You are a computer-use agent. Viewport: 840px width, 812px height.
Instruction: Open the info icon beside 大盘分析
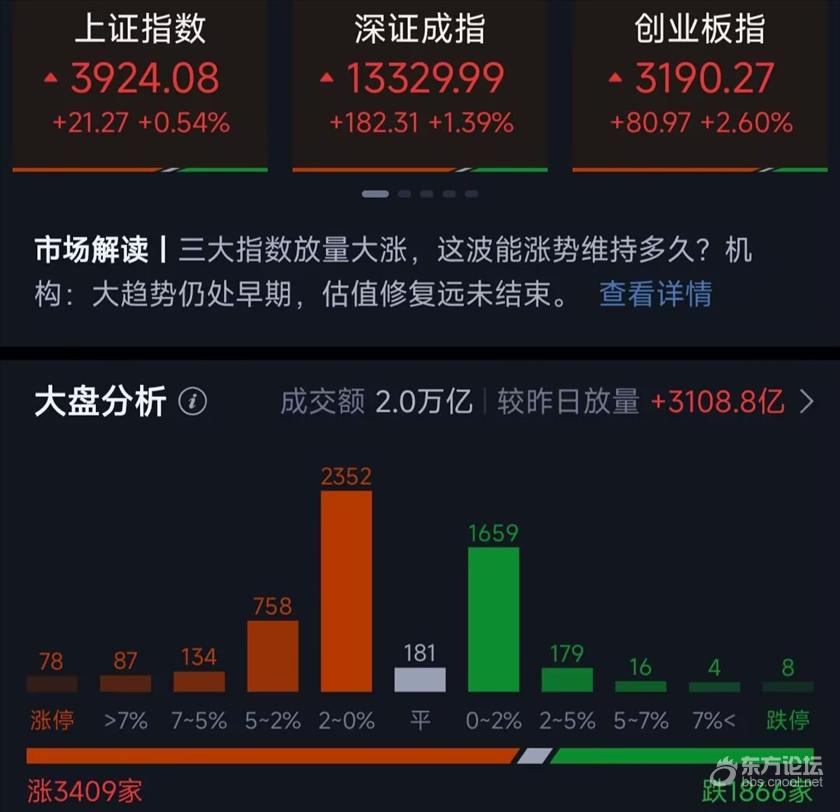tap(192, 402)
